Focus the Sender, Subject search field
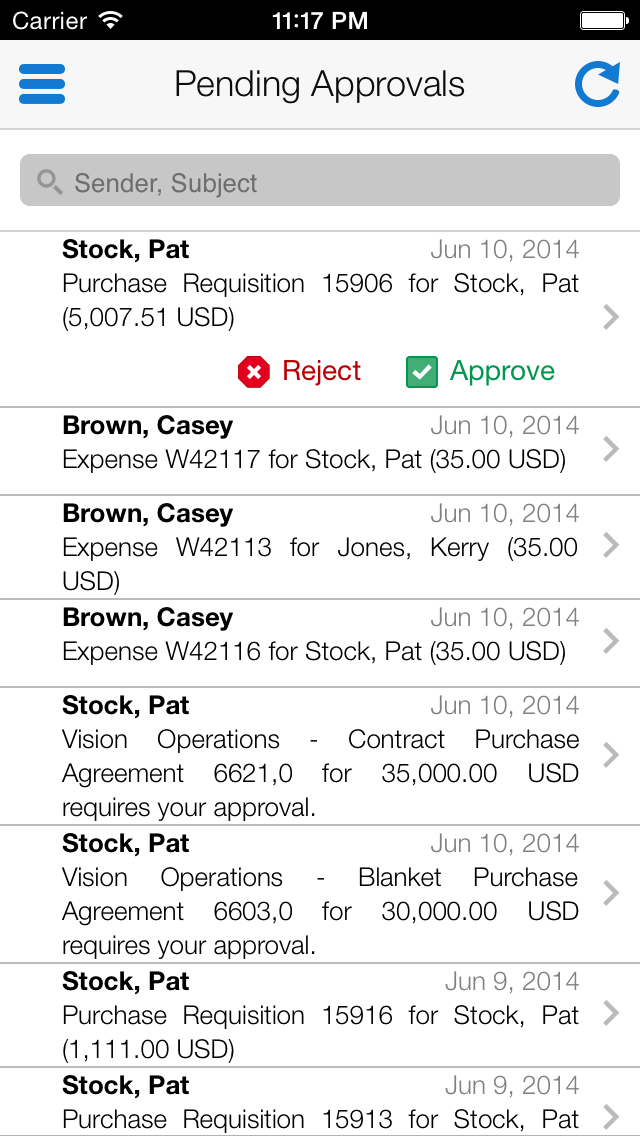The width and height of the screenshot is (640, 1136). pyautogui.click(x=320, y=181)
